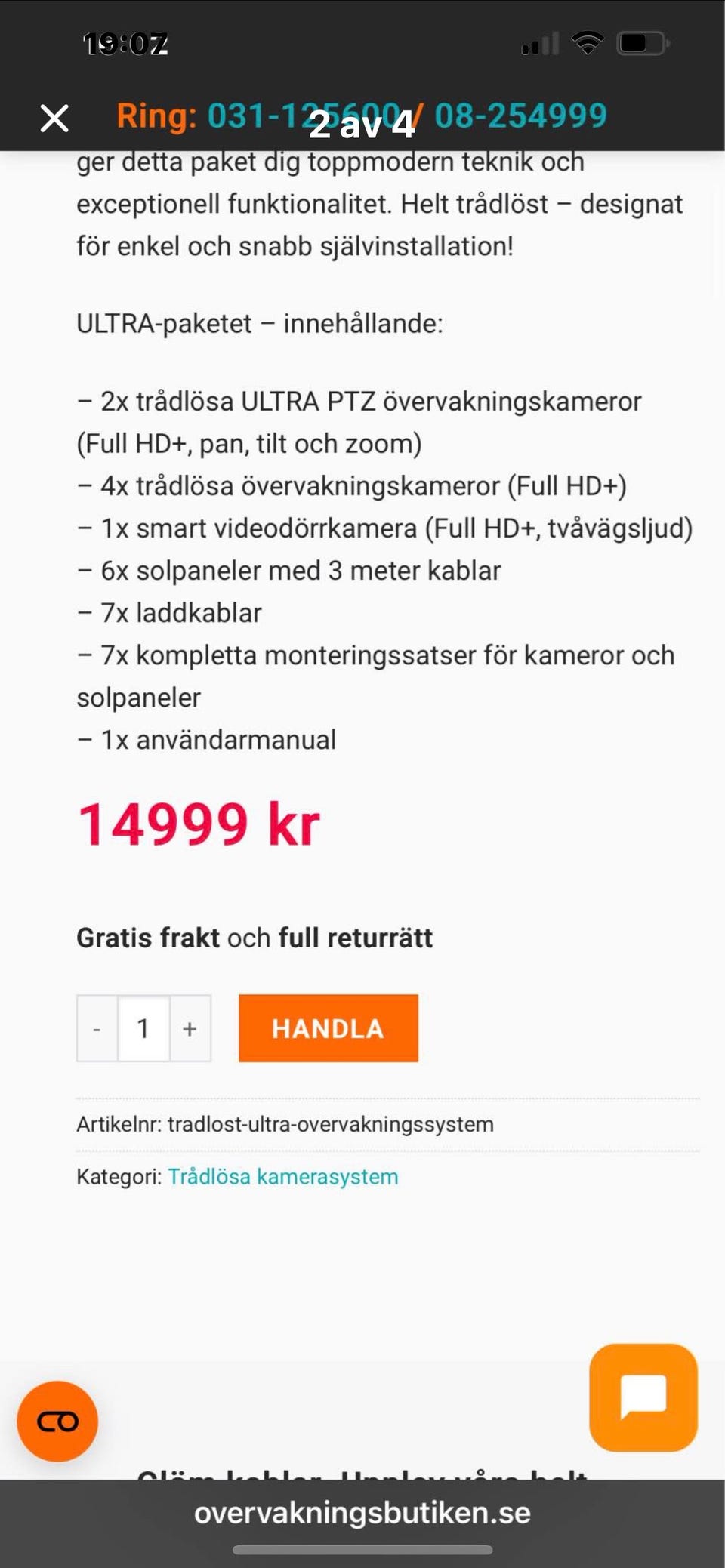Tap the Gratis frakt och full returrätt text
Viewport: 725px width, 1568px height.
pos(254,938)
